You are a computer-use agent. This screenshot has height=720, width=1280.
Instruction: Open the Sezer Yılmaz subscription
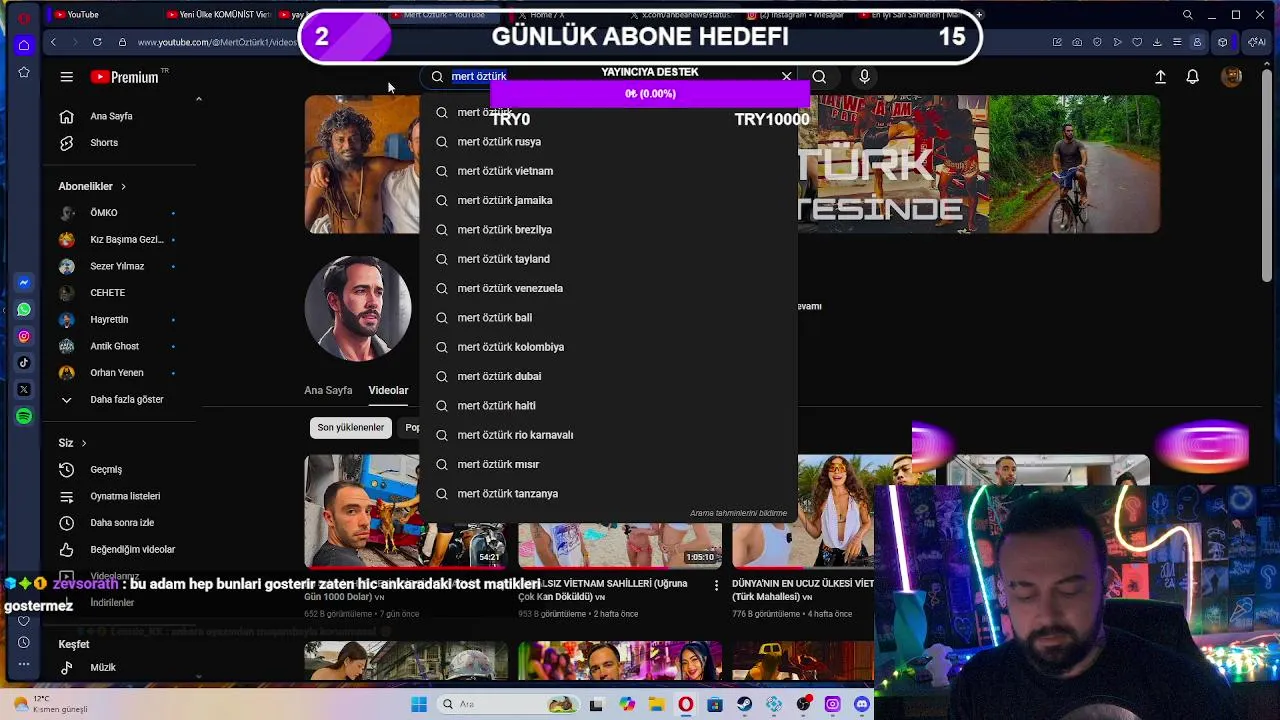(117, 266)
